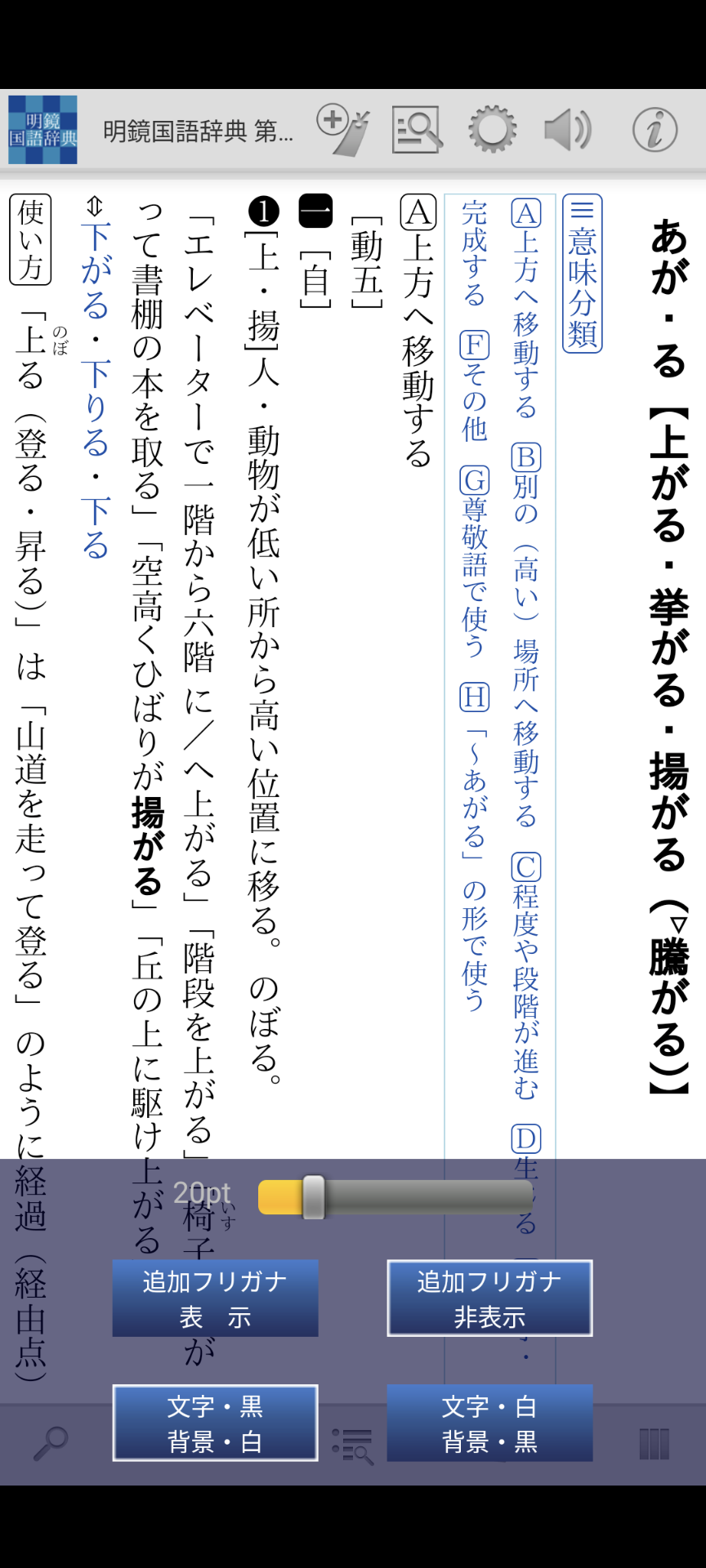The width and height of the screenshot is (706, 1568).
Task: Jump to meaning category G 尊敬語で使う
Action: click(475, 563)
